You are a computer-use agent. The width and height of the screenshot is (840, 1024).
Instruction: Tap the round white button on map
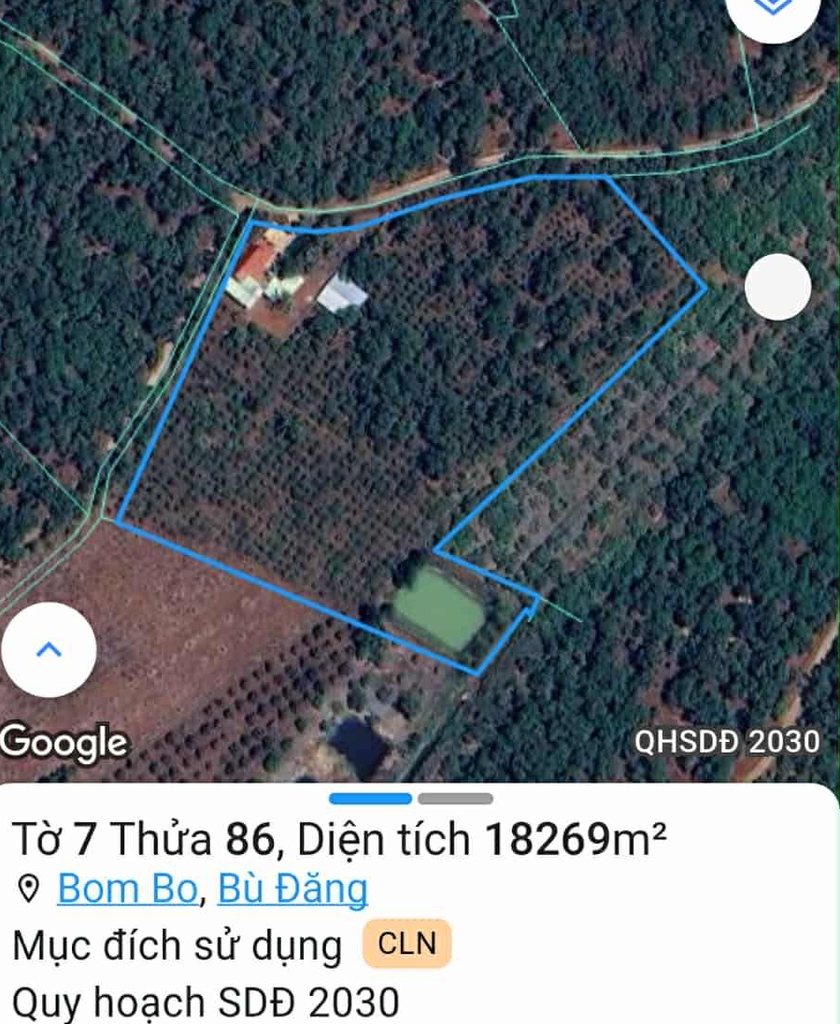(777, 287)
